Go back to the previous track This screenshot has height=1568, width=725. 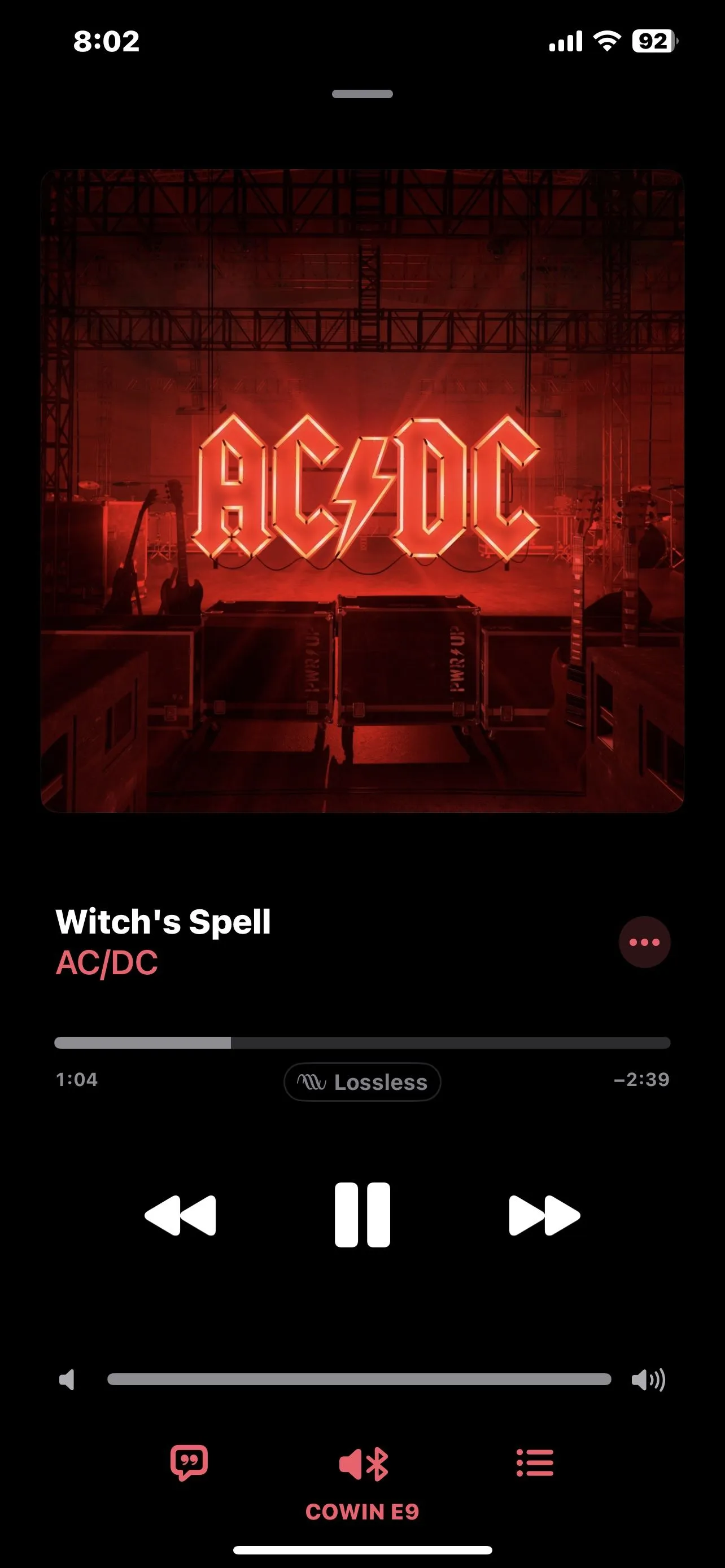point(180,1215)
